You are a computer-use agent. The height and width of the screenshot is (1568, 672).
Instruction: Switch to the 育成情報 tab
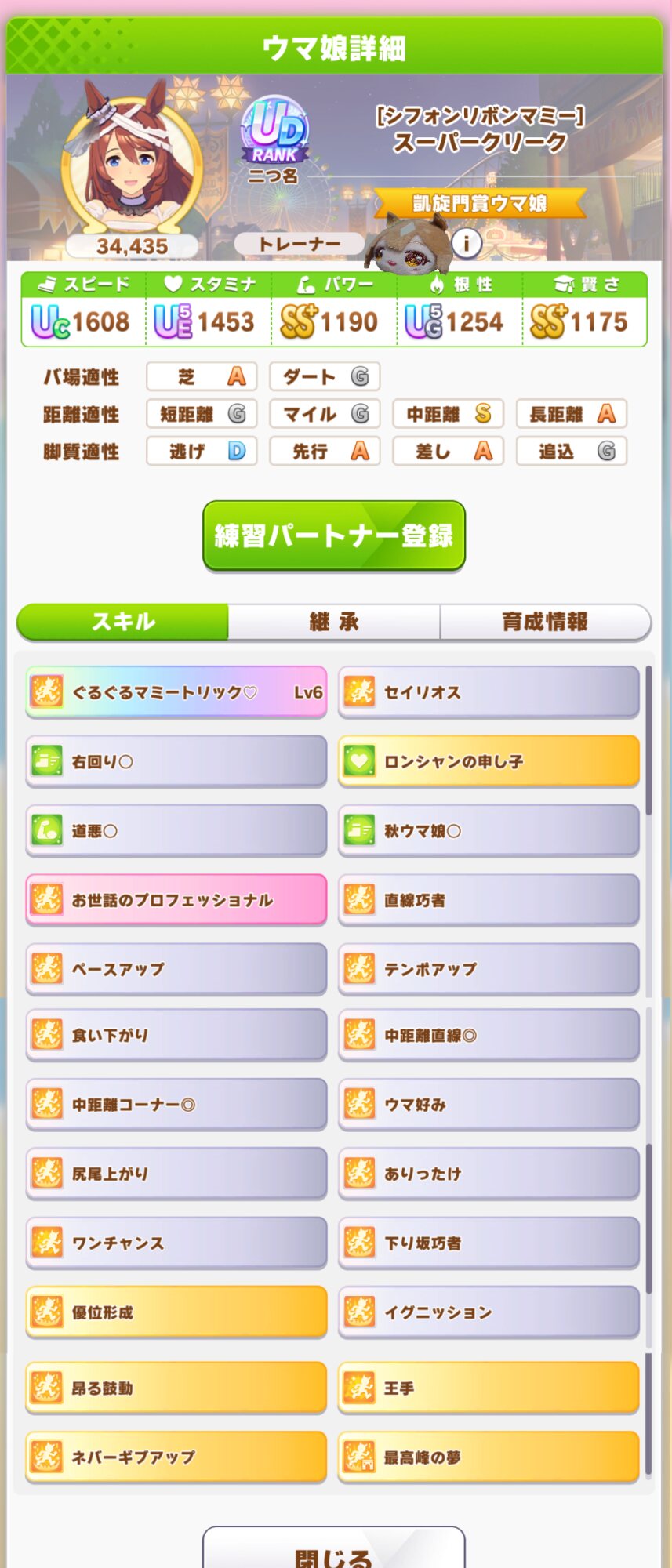[545, 622]
